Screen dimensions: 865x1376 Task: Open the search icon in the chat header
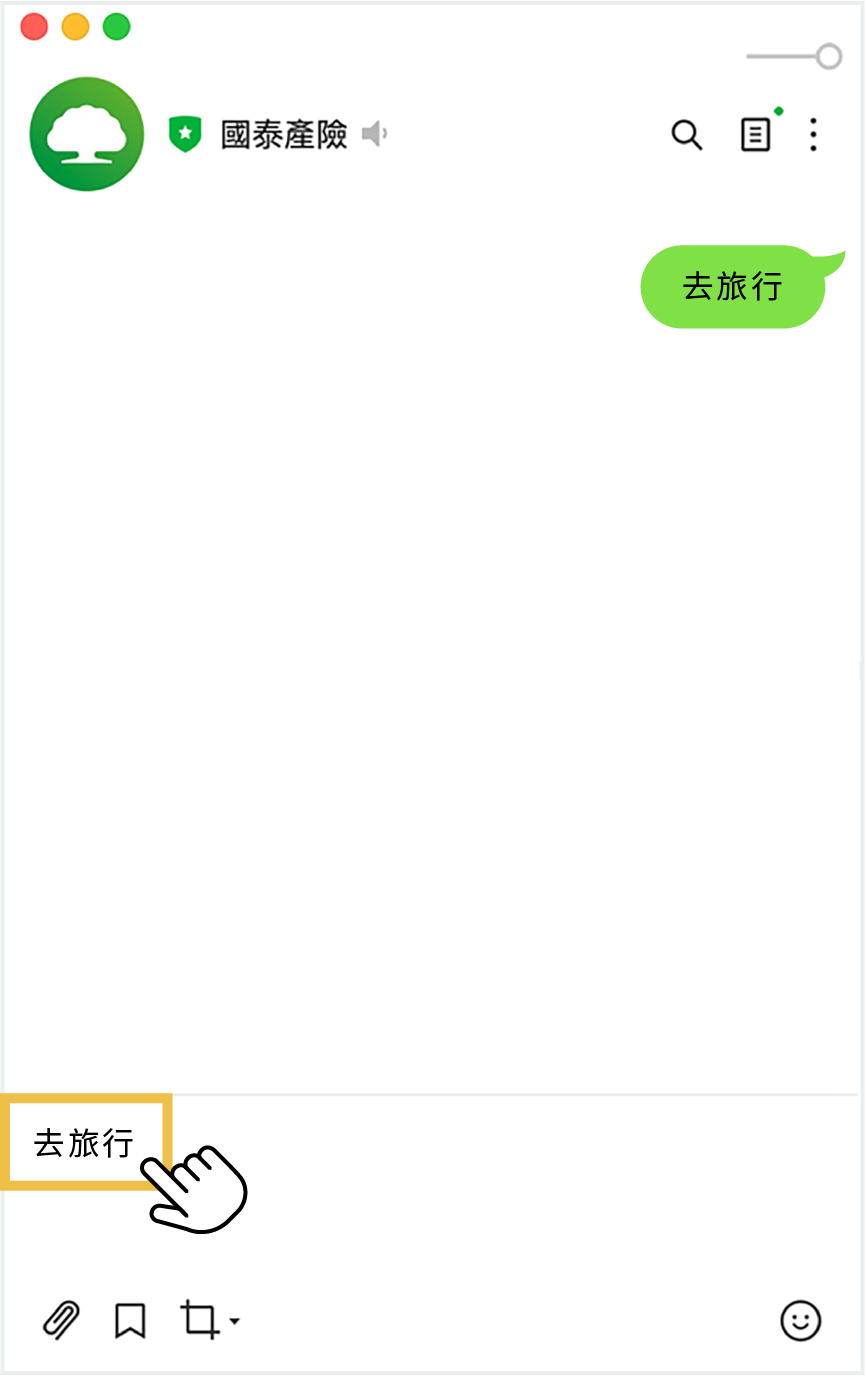pyautogui.click(x=687, y=135)
